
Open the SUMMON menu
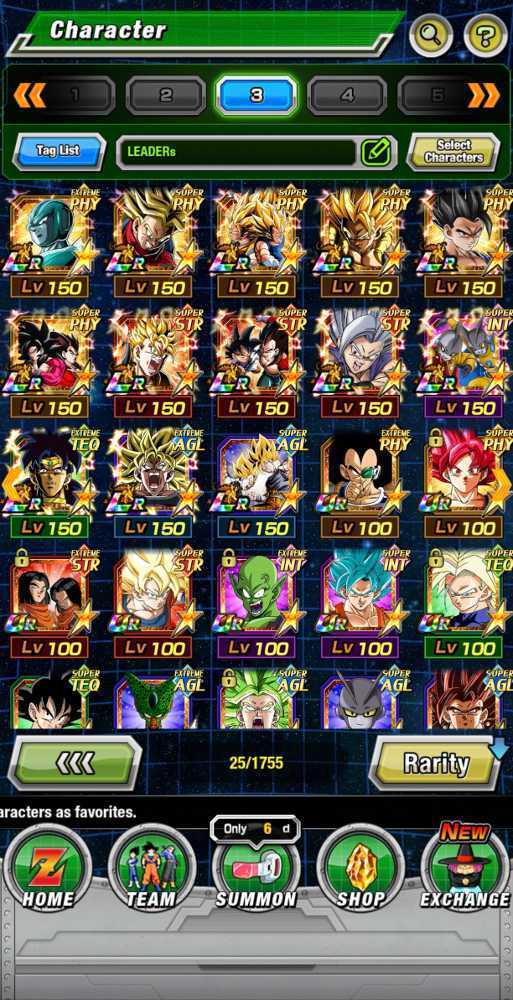click(x=255, y=869)
